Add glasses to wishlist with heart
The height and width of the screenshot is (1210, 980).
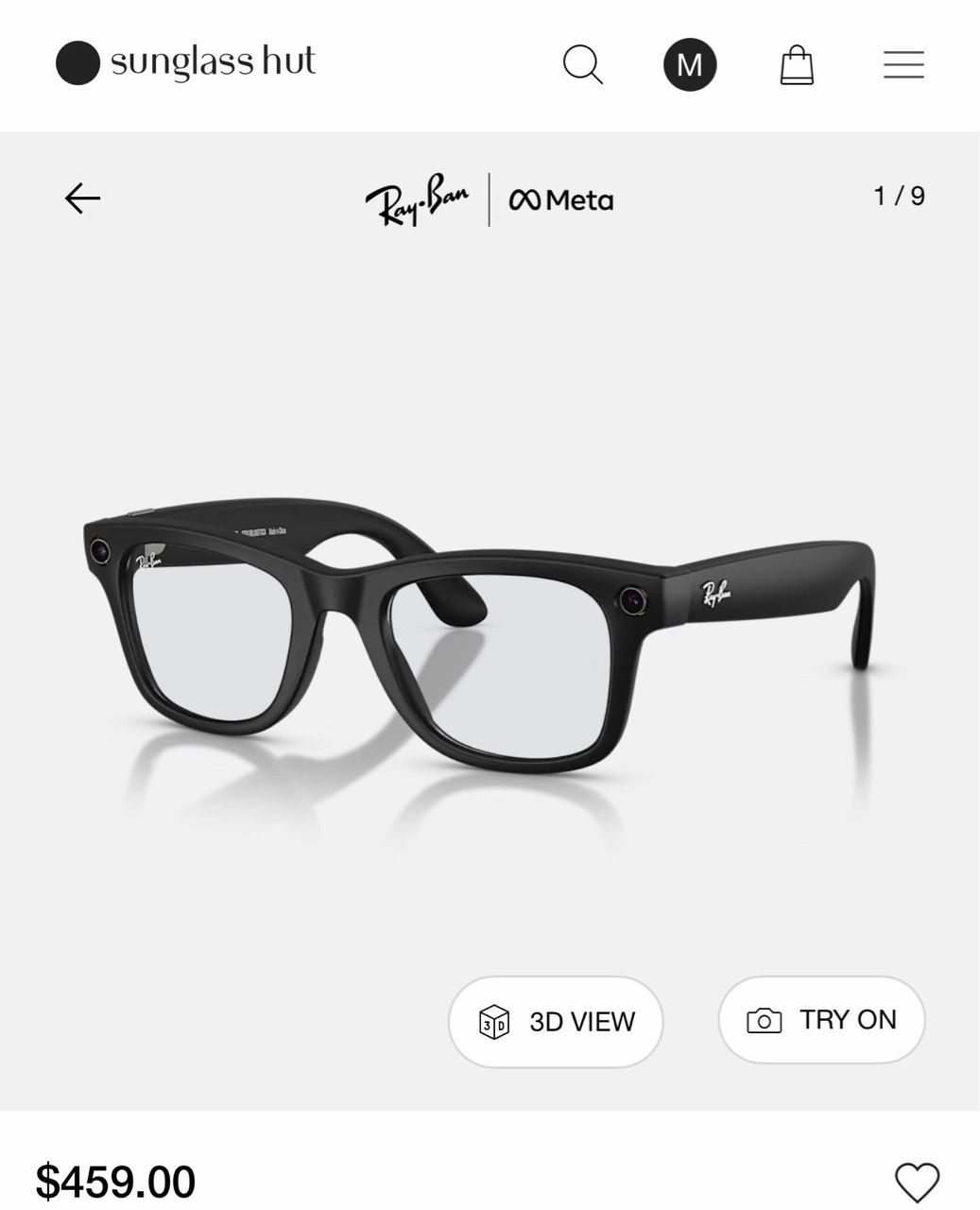(x=917, y=1182)
